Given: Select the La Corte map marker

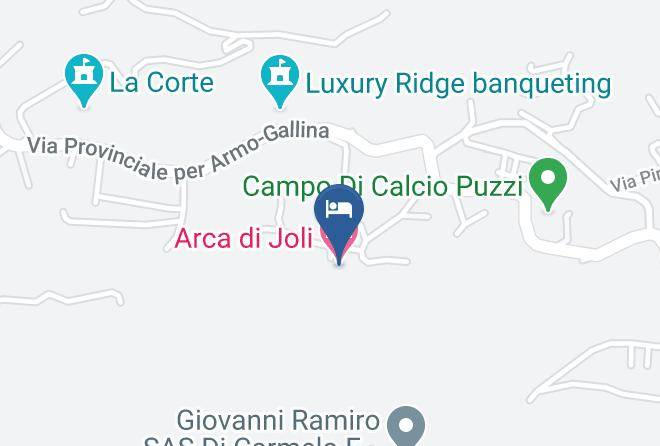Looking at the screenshot, I should (84, 79).
